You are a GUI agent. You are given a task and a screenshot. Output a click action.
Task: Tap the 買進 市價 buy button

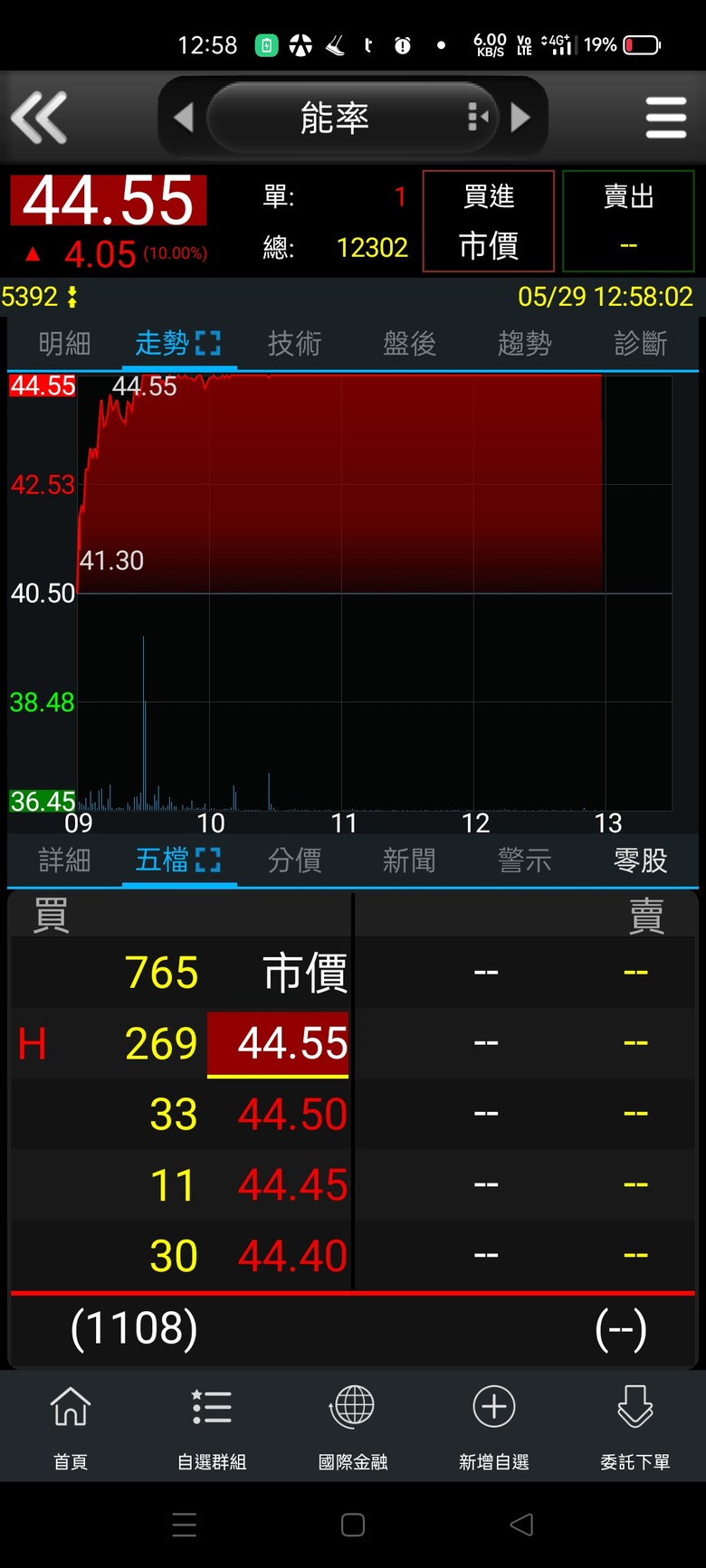pos(489,221)
